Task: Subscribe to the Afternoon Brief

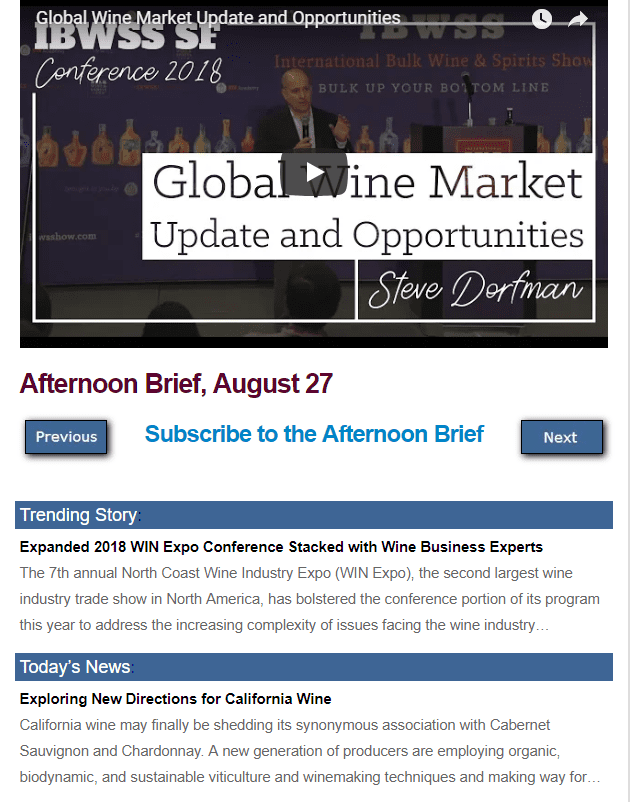Action: click(314, 434)
